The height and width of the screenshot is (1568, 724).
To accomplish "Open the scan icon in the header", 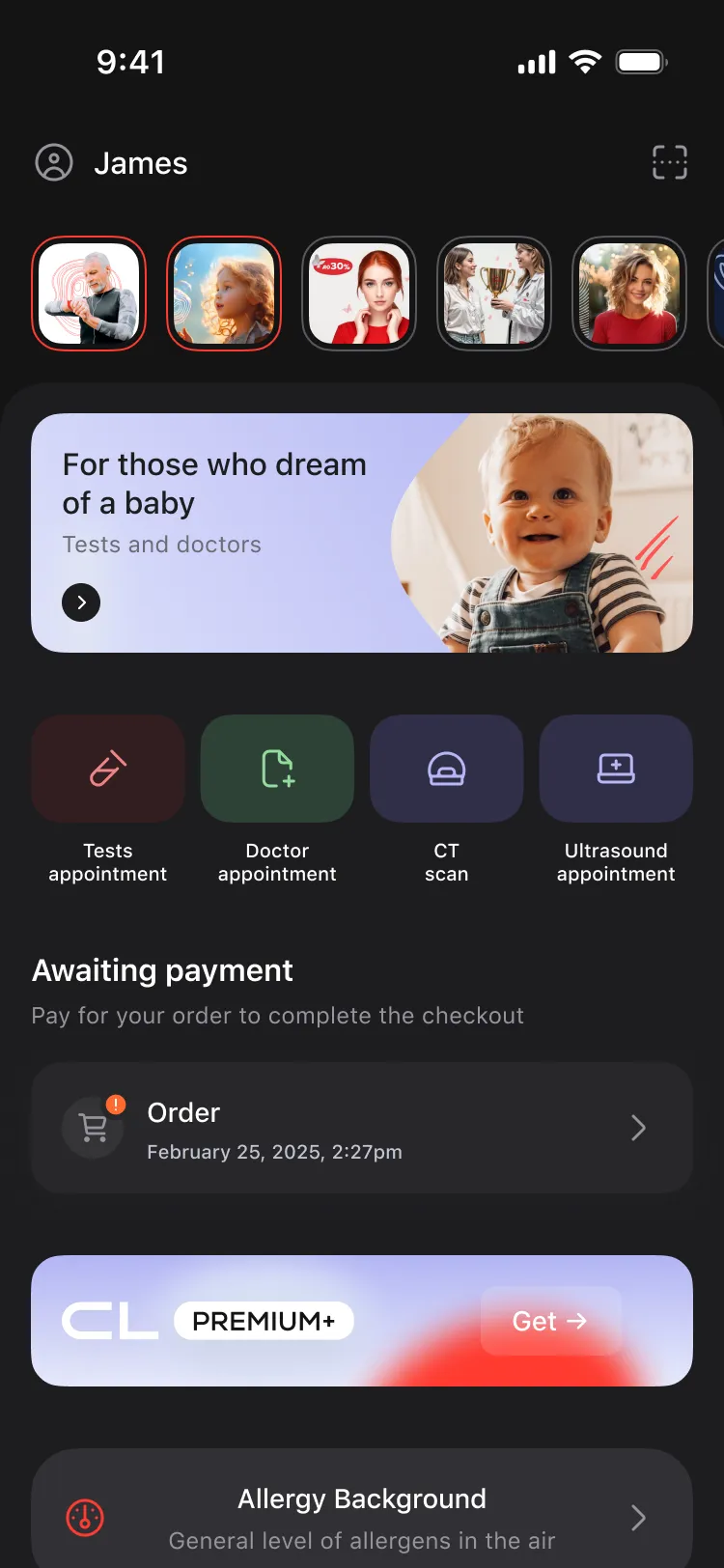I will pos(669,162).
